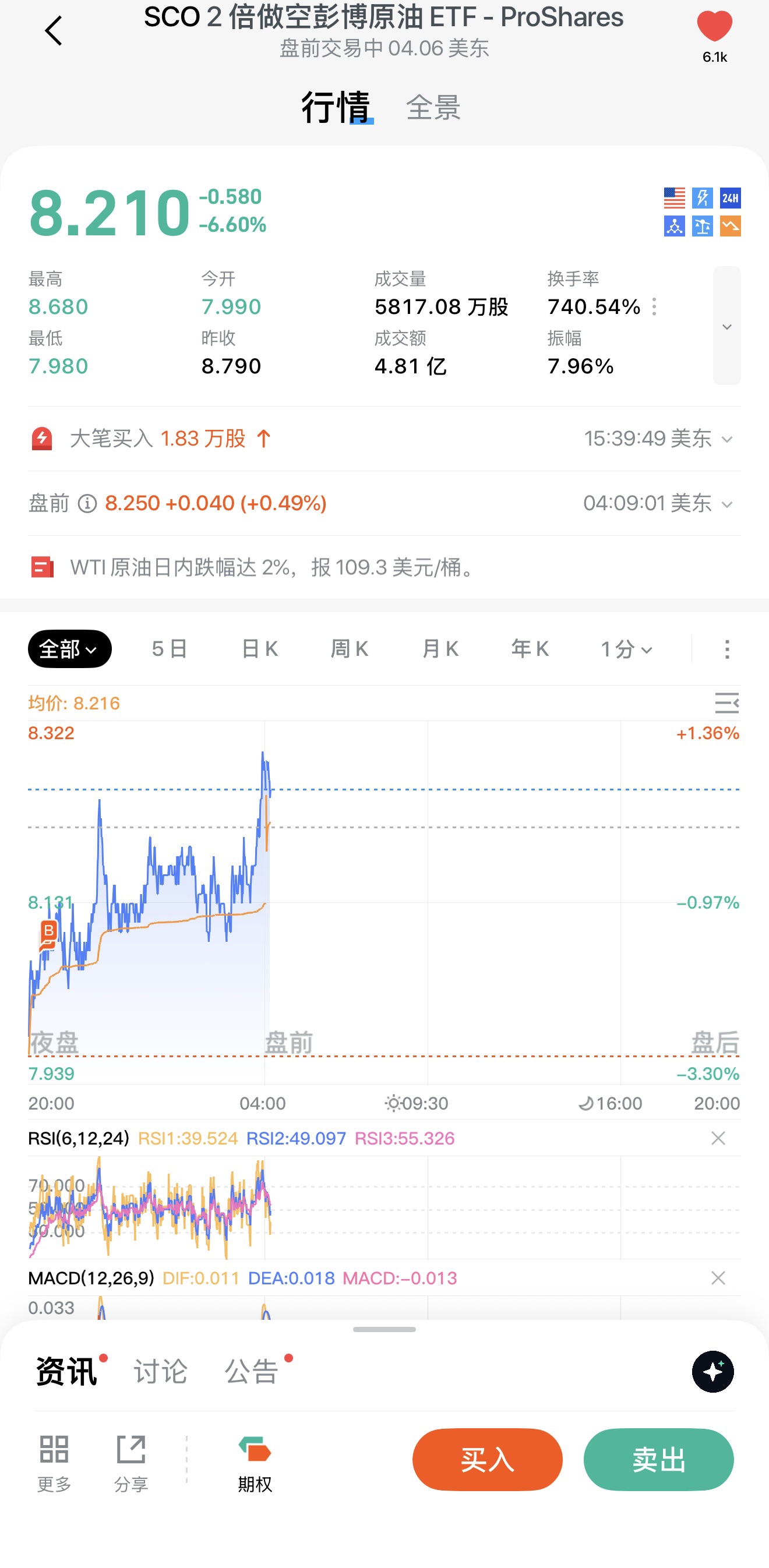This screenshot has height=1568, width=769.
Task: Open the chart options three-dot menu
Action: coord(727,649)
